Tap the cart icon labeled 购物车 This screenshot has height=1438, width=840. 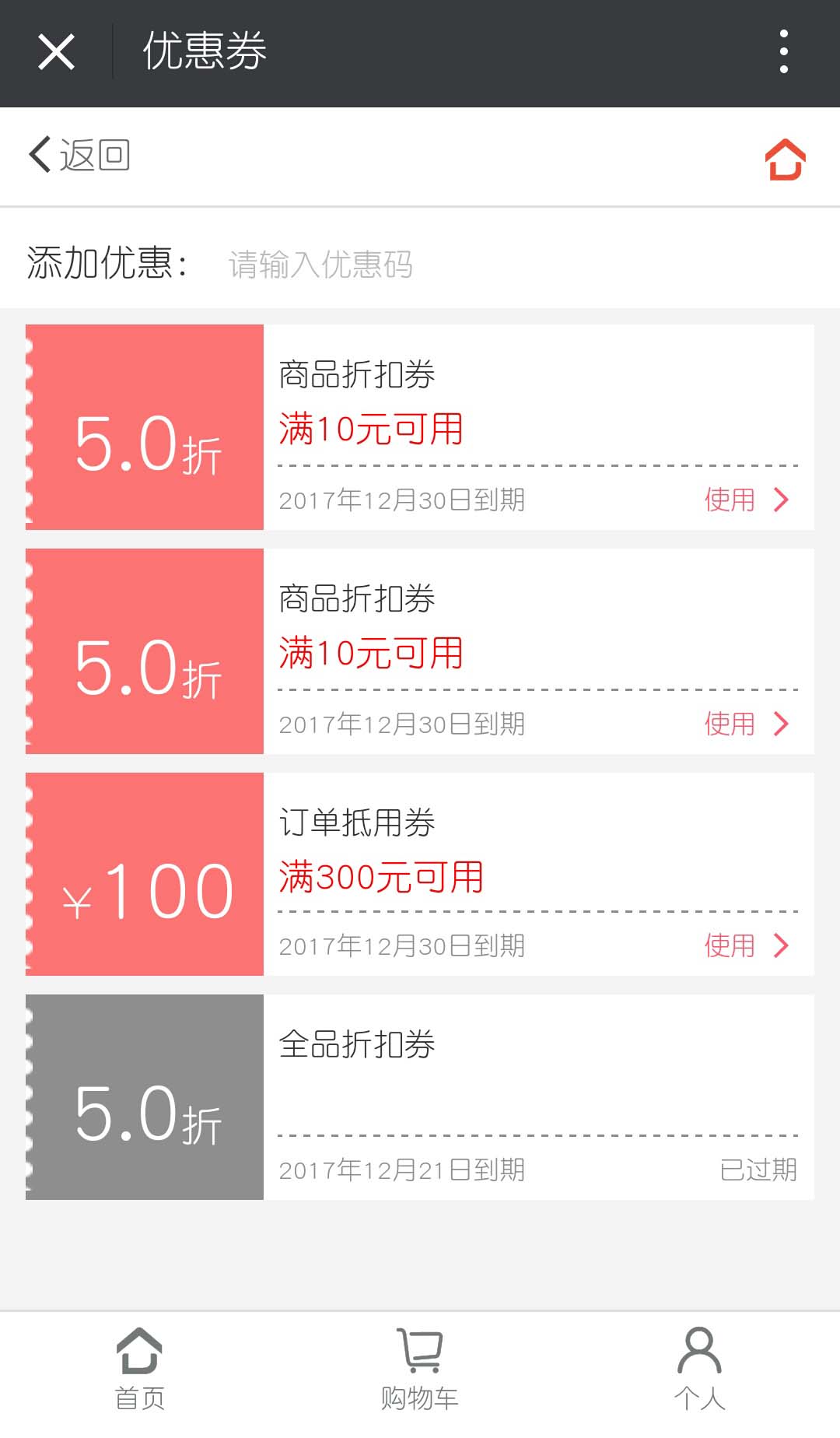tap(418, 1352)
